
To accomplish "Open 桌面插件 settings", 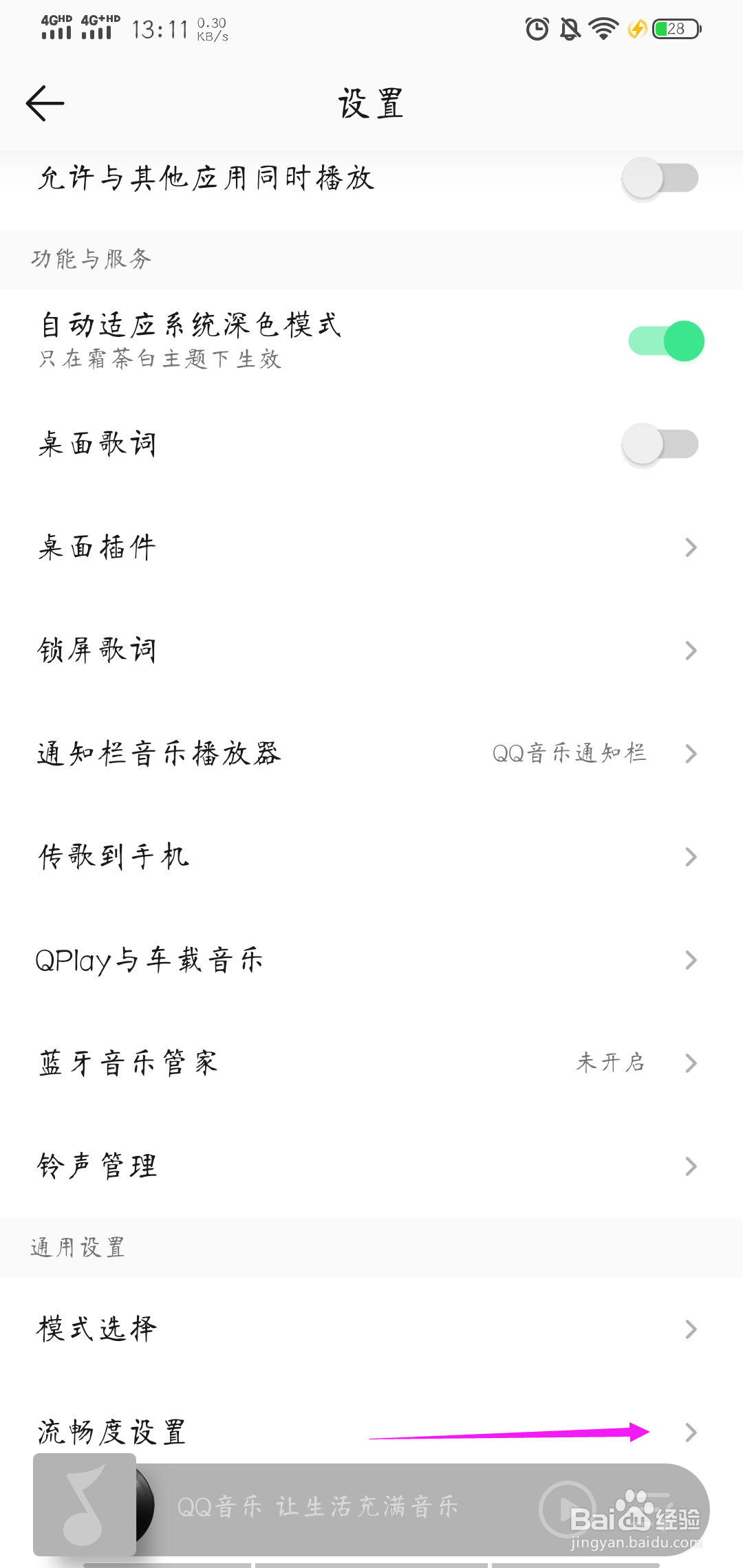I will (x=371, y=547).
